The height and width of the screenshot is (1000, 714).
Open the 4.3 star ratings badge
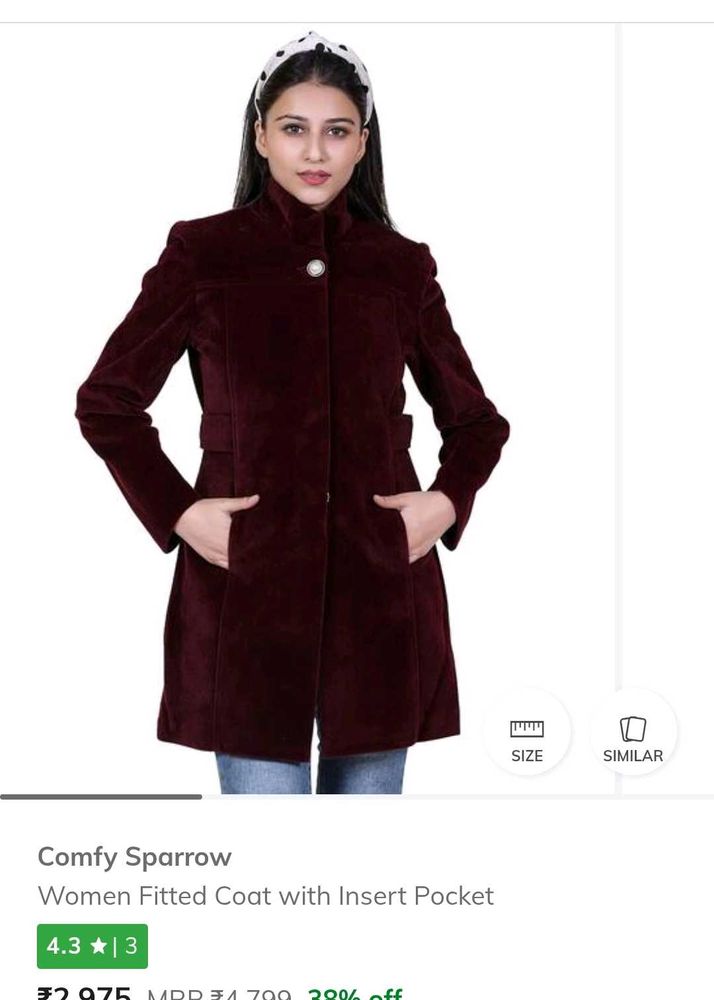tap(92, 946)
